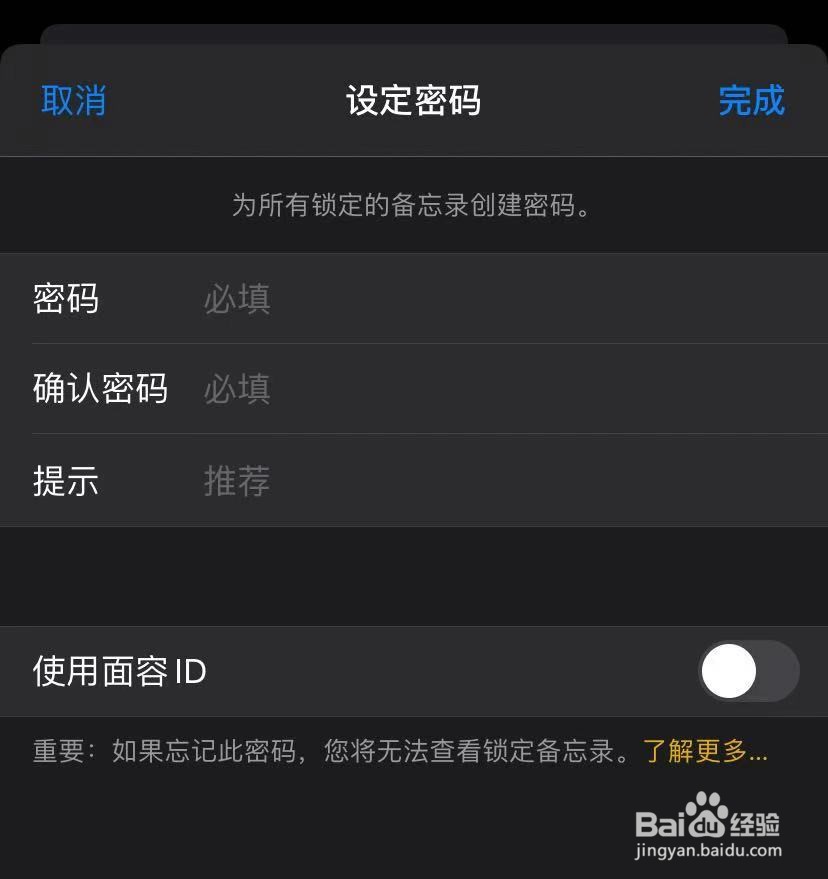Turn on Face ID unlock for notes
Image resolution: width=828 pixels, height=879 pixels.
748,672
